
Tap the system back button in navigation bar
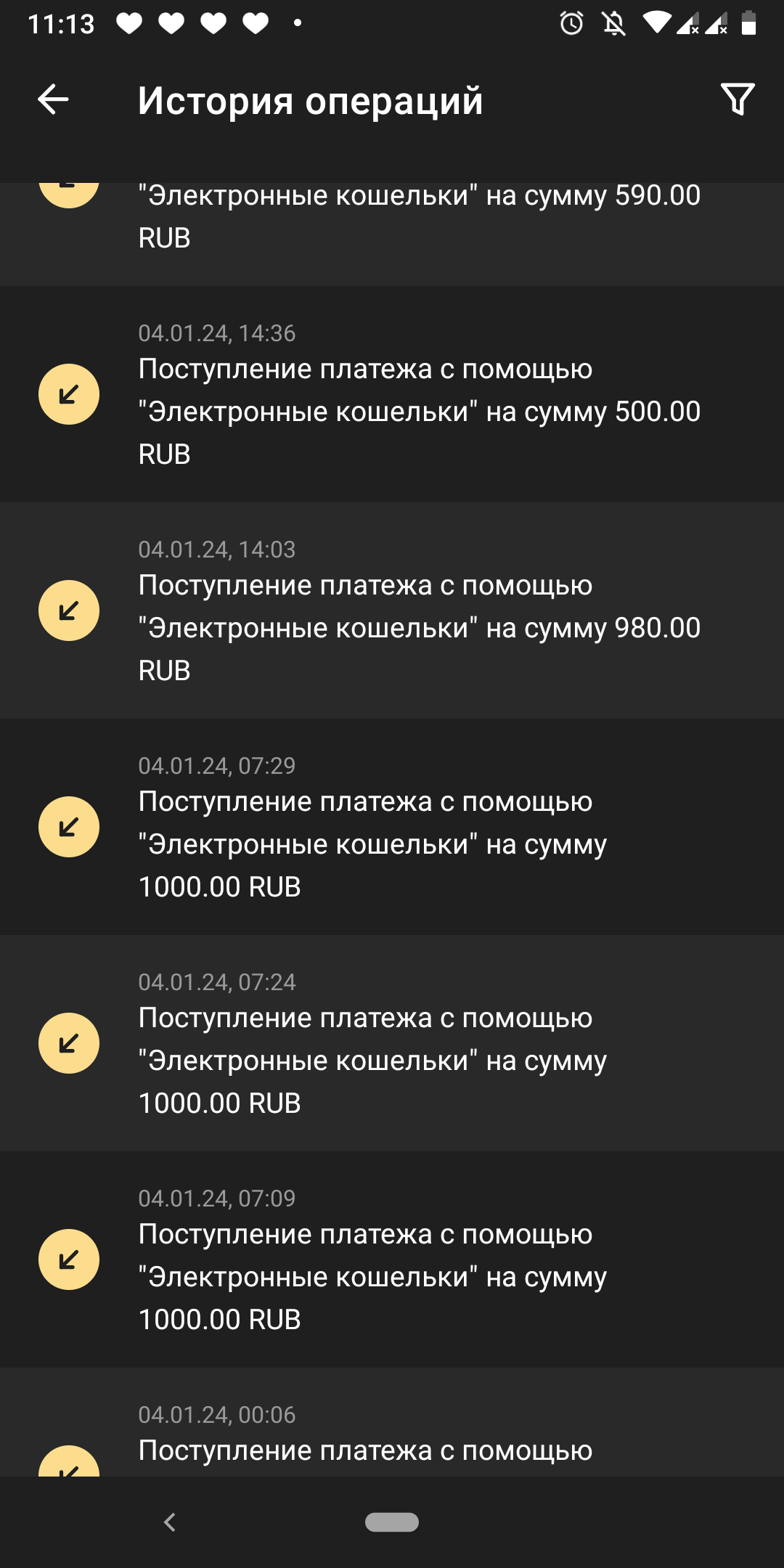(170, 1522)
